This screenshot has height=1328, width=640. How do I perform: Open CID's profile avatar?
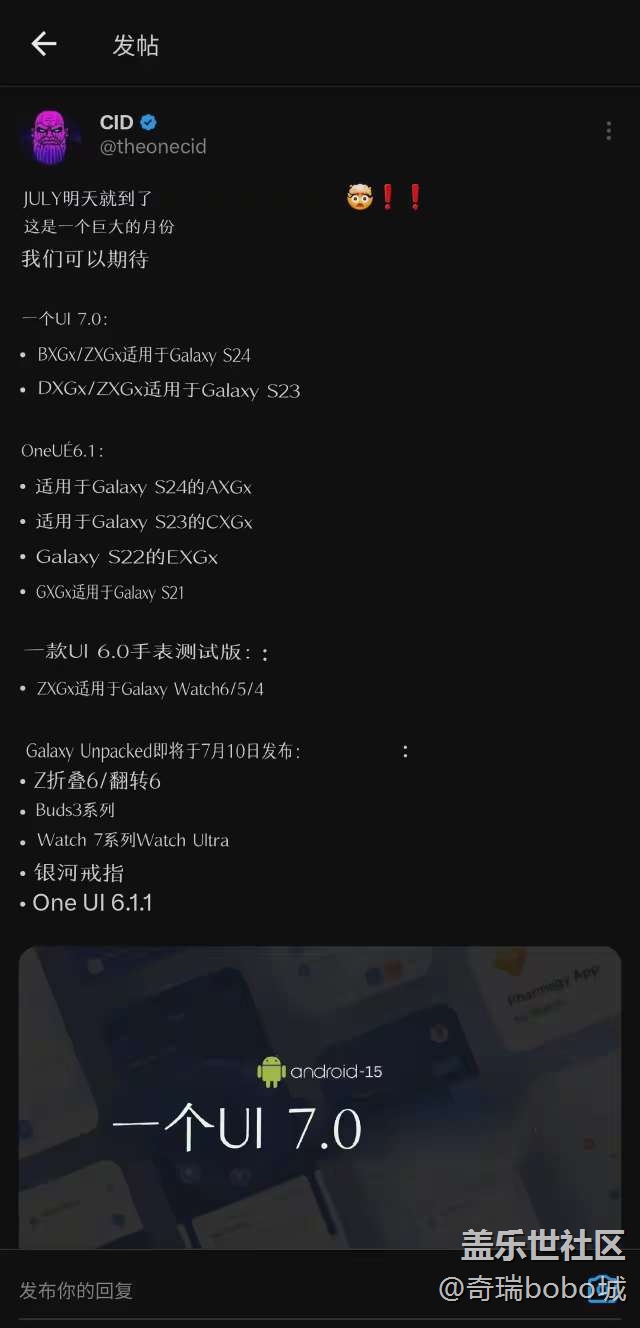[50, 135]
